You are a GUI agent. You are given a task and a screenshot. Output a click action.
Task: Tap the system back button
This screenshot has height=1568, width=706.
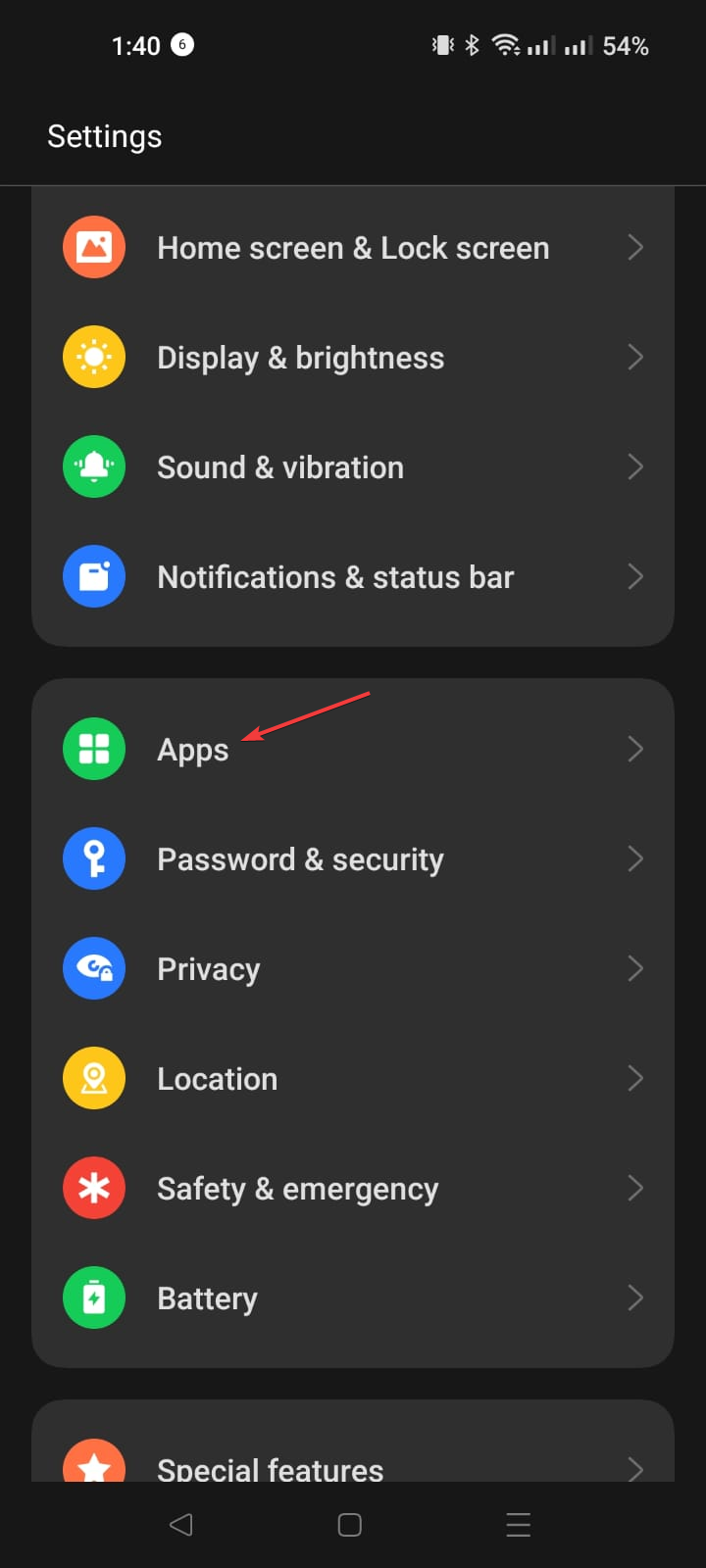click(181, 1525)
